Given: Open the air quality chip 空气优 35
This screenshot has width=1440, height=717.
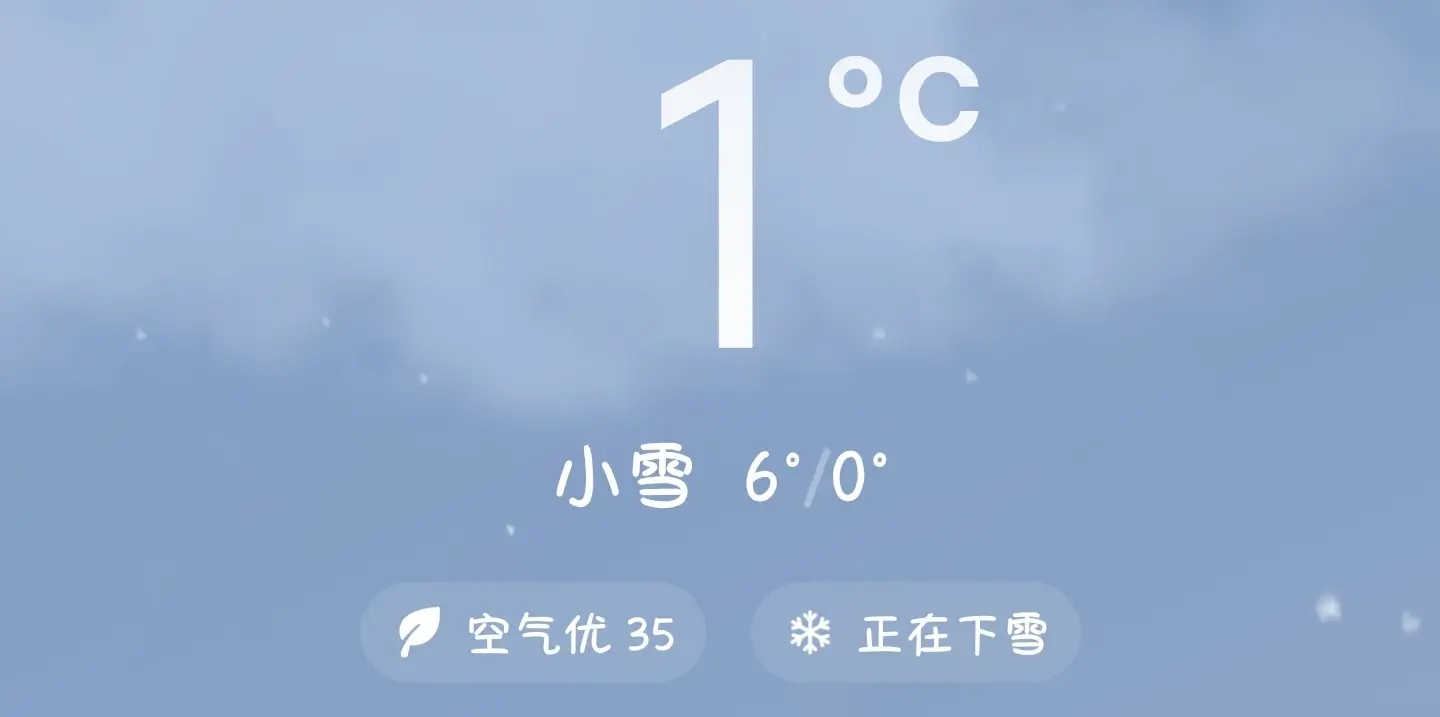Looking at the screenshot, I should tap(534, 633).
